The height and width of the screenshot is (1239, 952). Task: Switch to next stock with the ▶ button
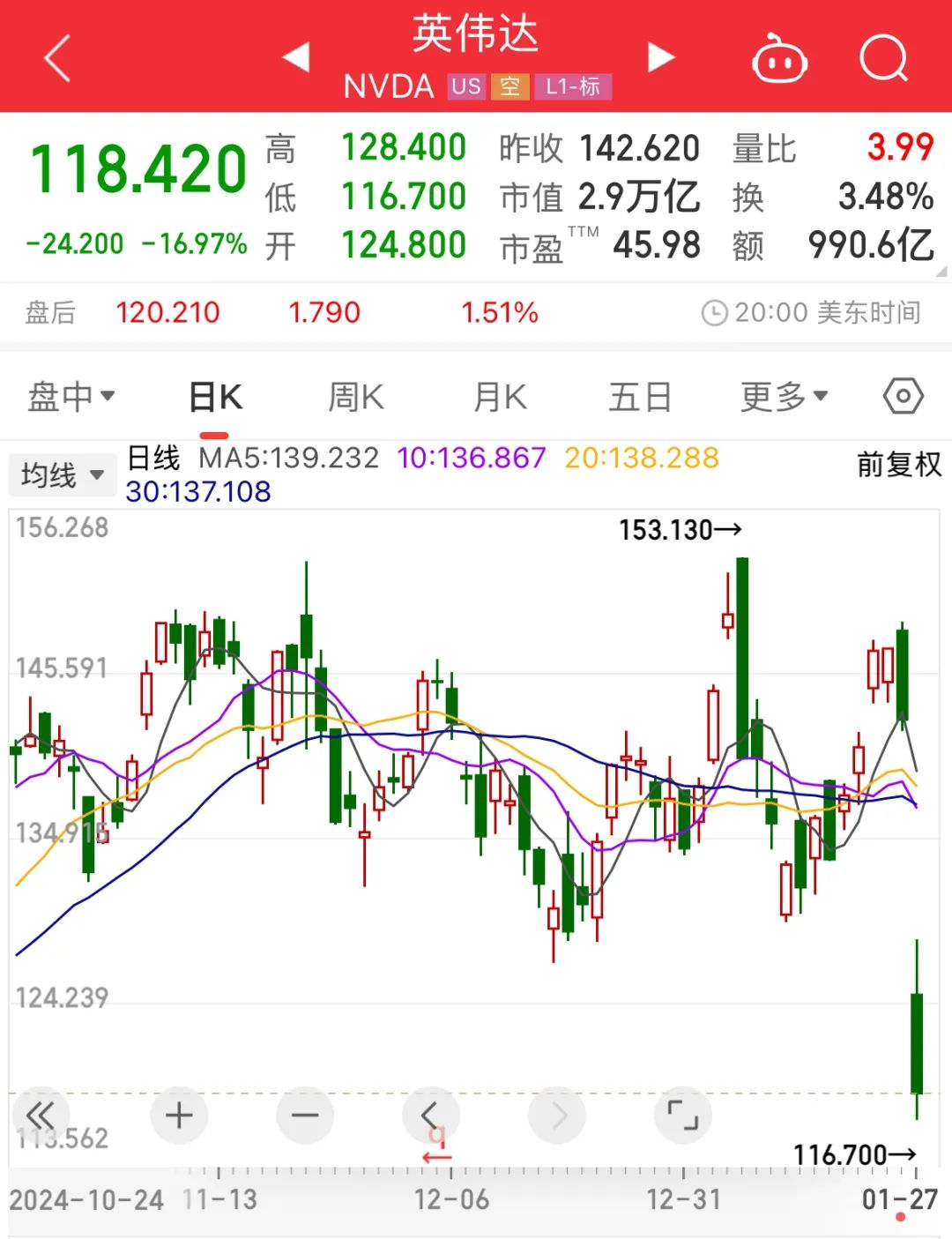pyautogui.click(x=659, y=56)
